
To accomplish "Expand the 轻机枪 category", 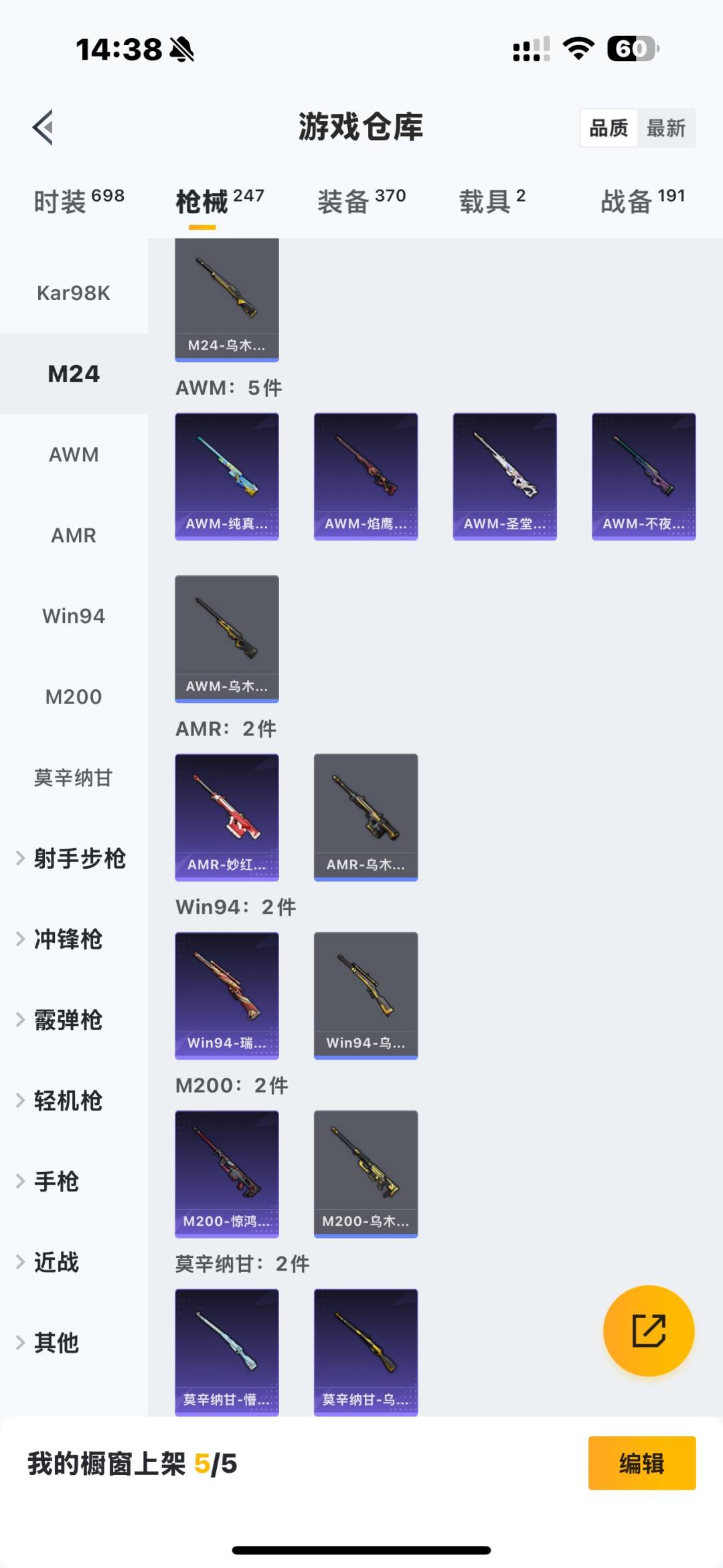I will pyautogui.click(x=67, y=1101).
